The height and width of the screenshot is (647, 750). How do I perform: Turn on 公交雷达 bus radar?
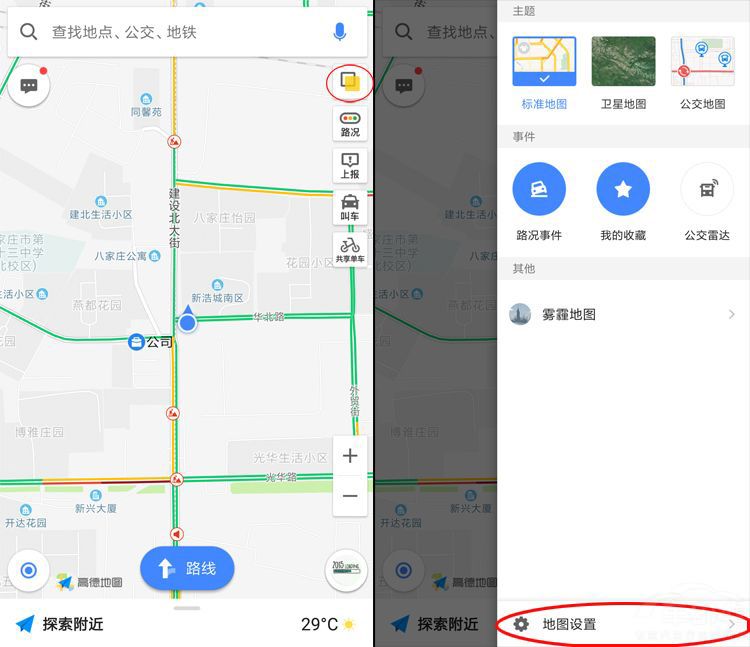[706, 200]
